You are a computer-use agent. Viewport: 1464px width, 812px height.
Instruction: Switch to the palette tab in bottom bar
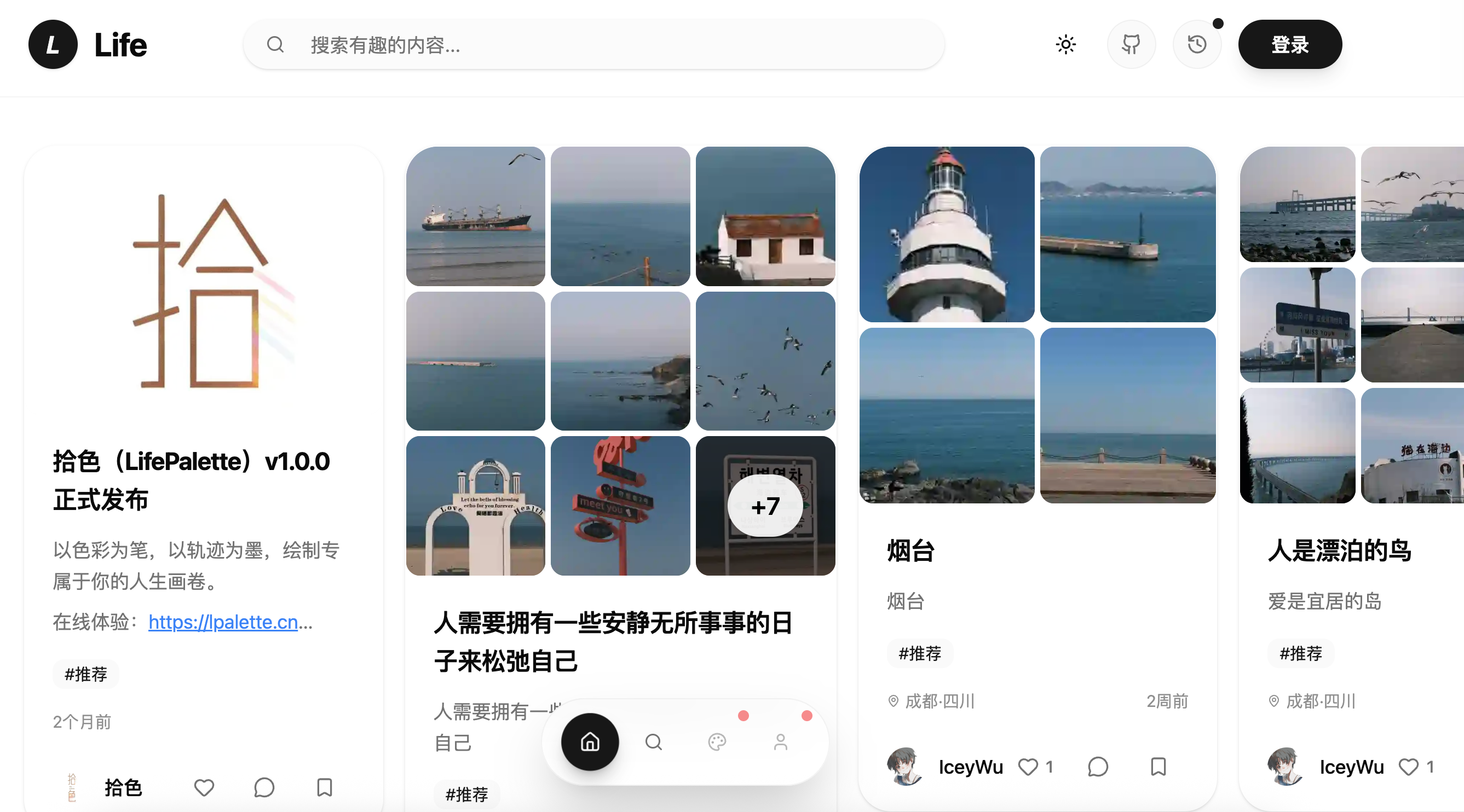click(717, 742)
